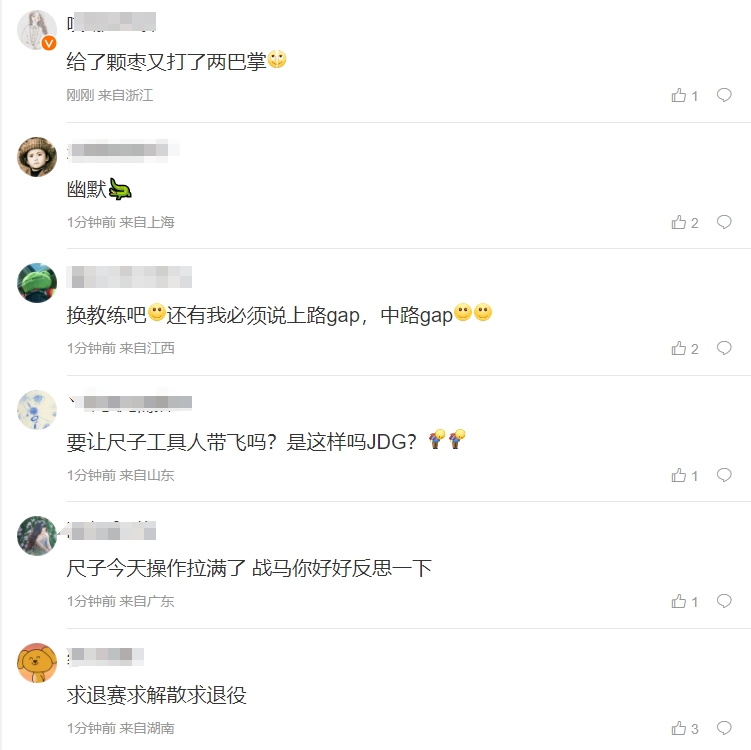Like the comment '幽默'

pyautogui.click(x=680, y=222)
